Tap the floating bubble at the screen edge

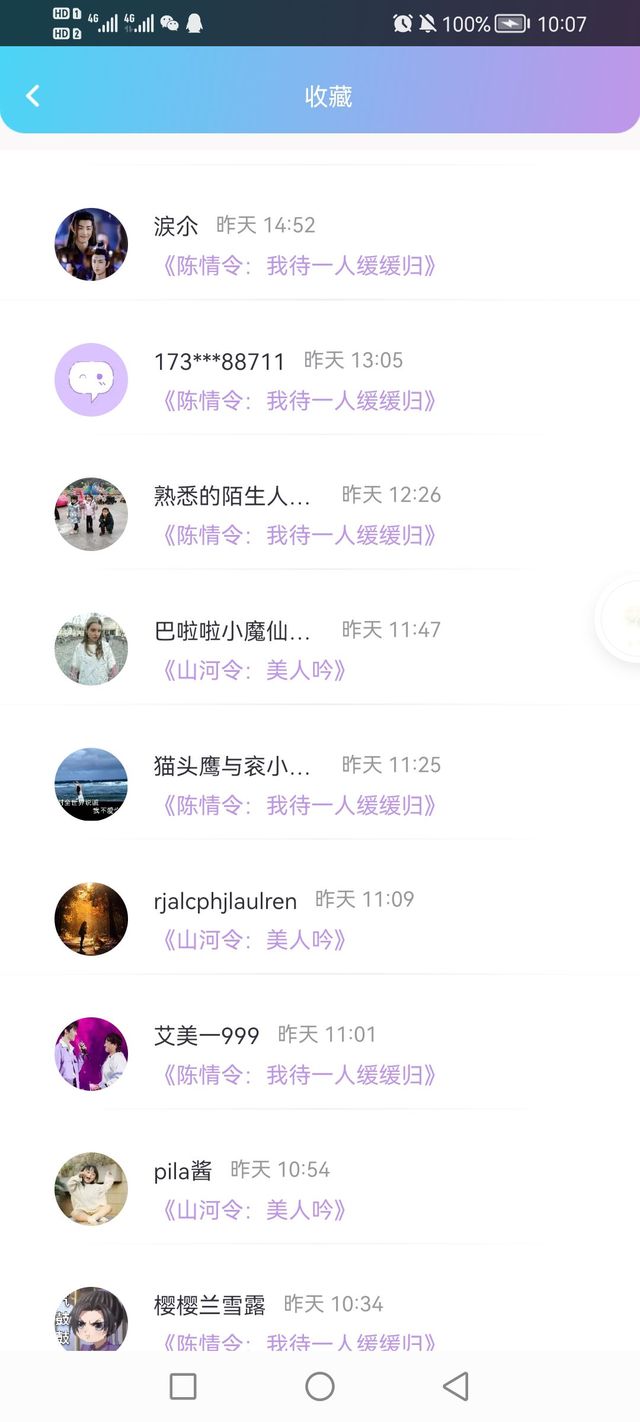(622, 620)
